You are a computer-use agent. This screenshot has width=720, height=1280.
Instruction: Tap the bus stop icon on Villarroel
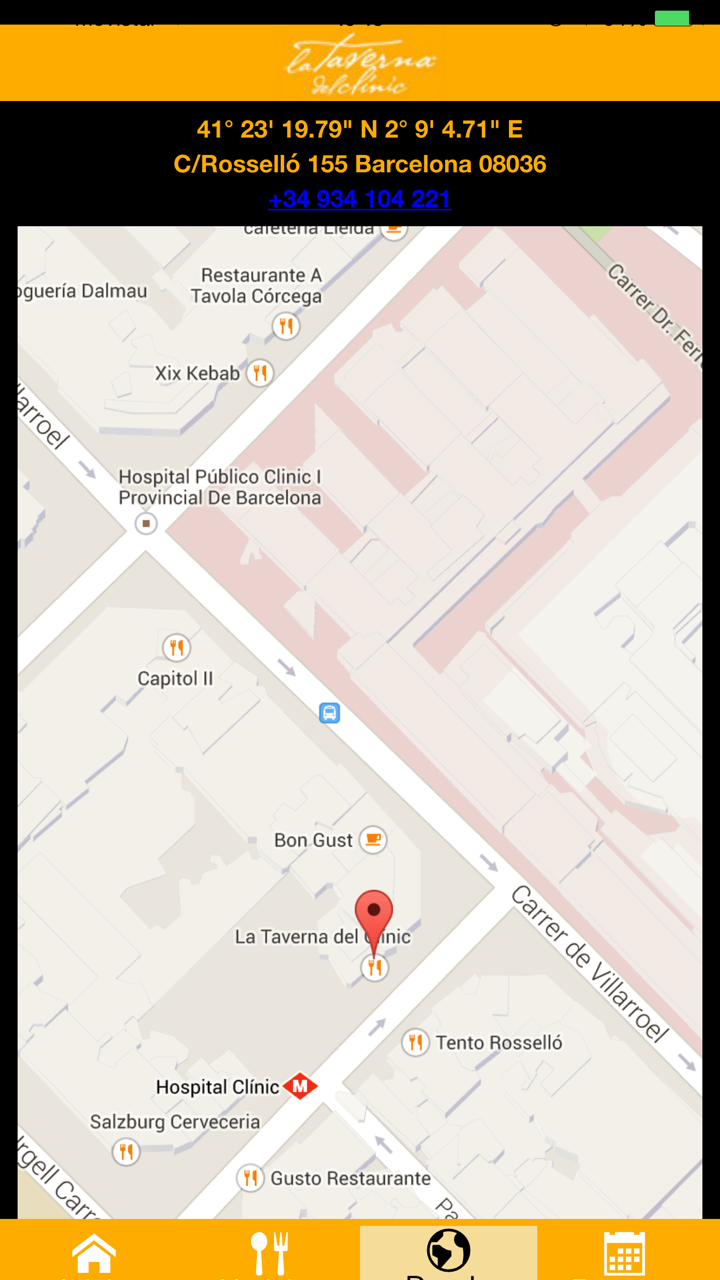329,713
